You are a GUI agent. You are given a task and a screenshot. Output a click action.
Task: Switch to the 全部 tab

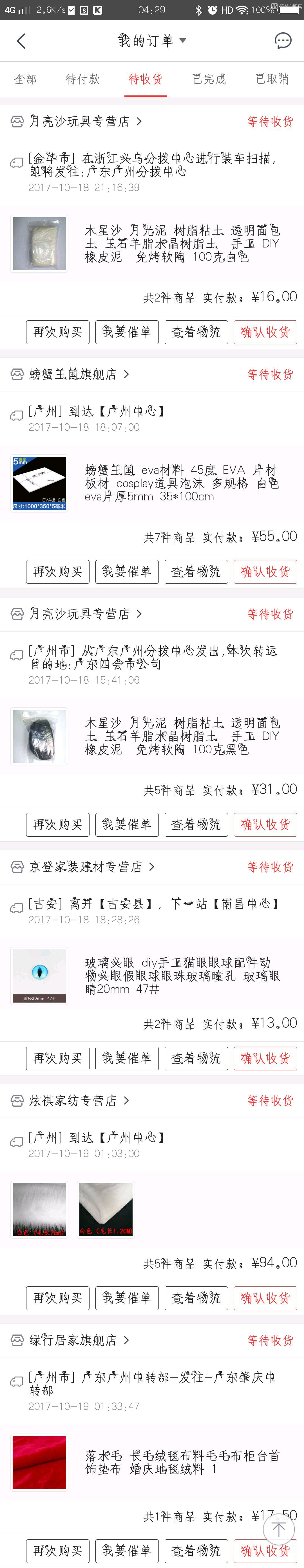click(x=26, y=79)
